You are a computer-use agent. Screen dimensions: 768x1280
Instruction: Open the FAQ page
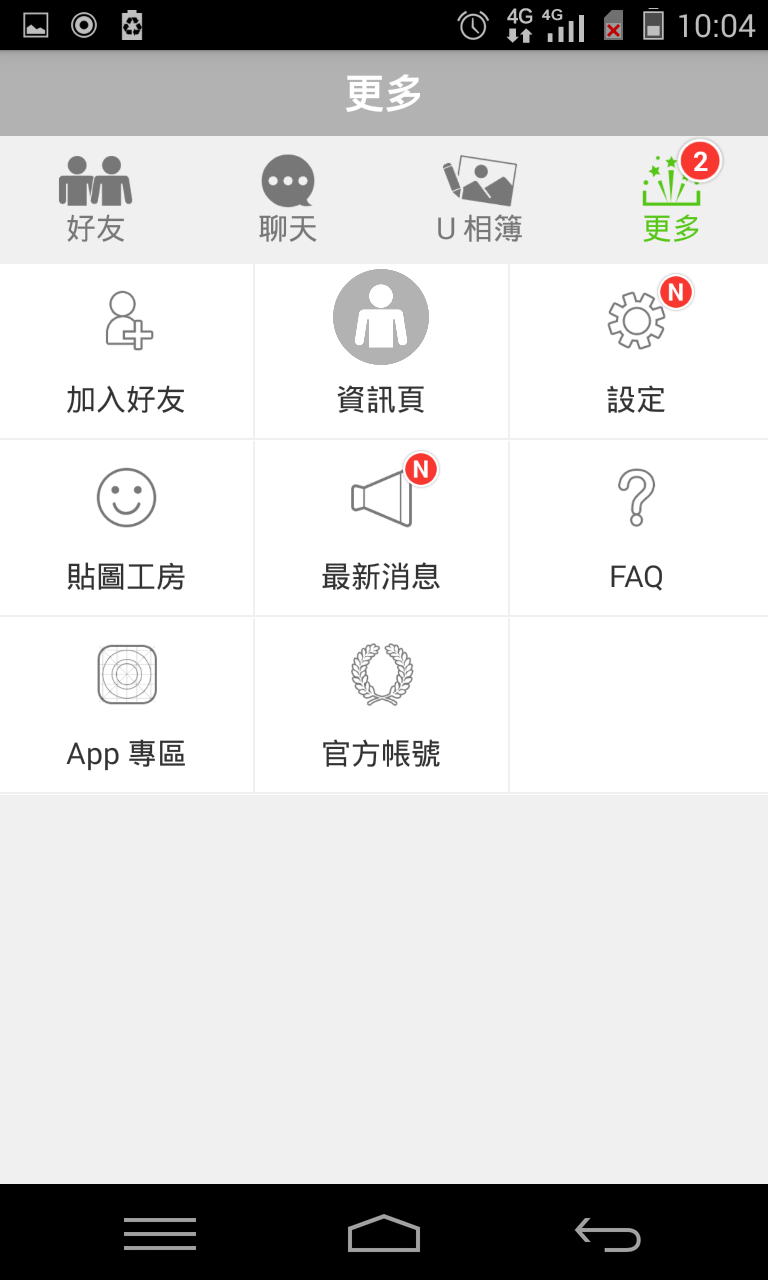coord(639,528)
